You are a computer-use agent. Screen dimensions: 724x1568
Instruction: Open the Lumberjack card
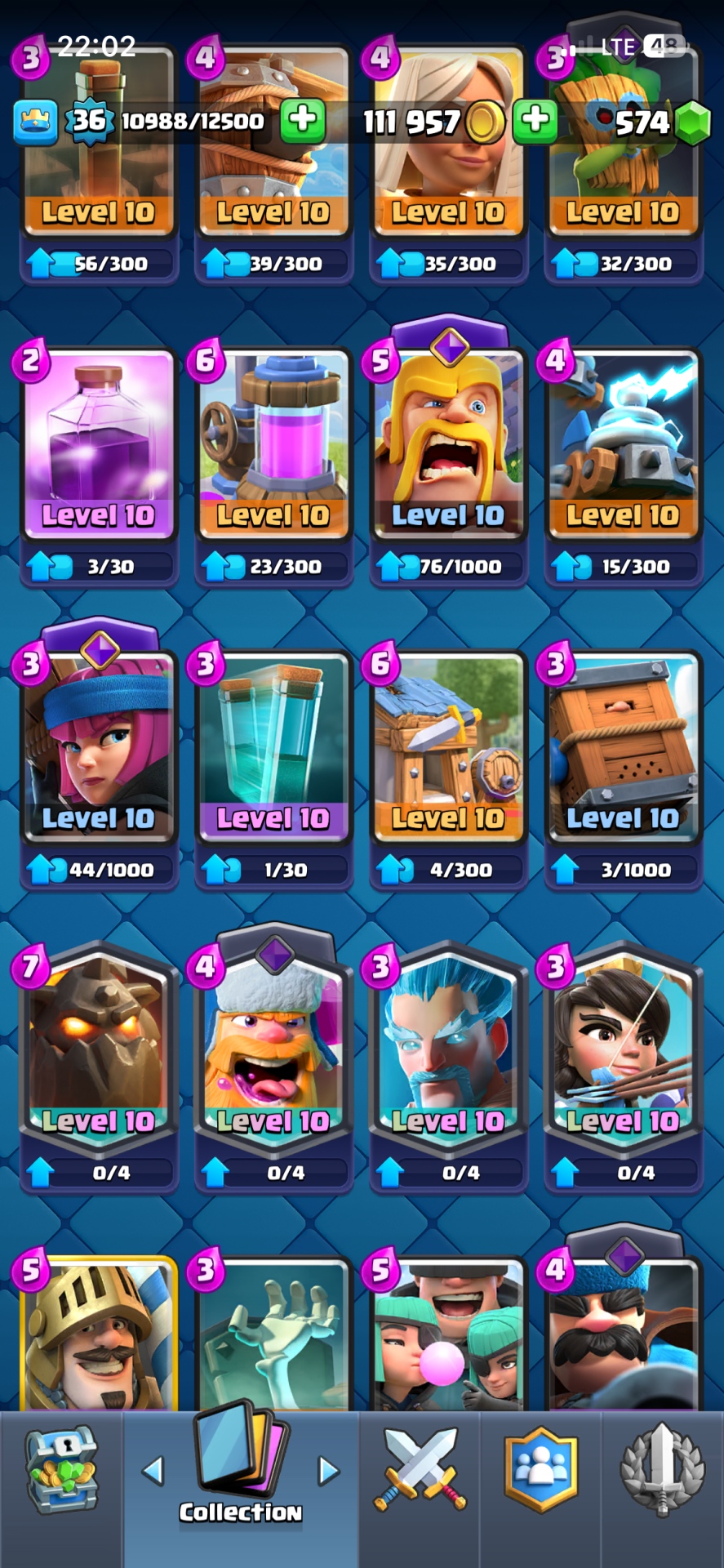point(273,1049)
